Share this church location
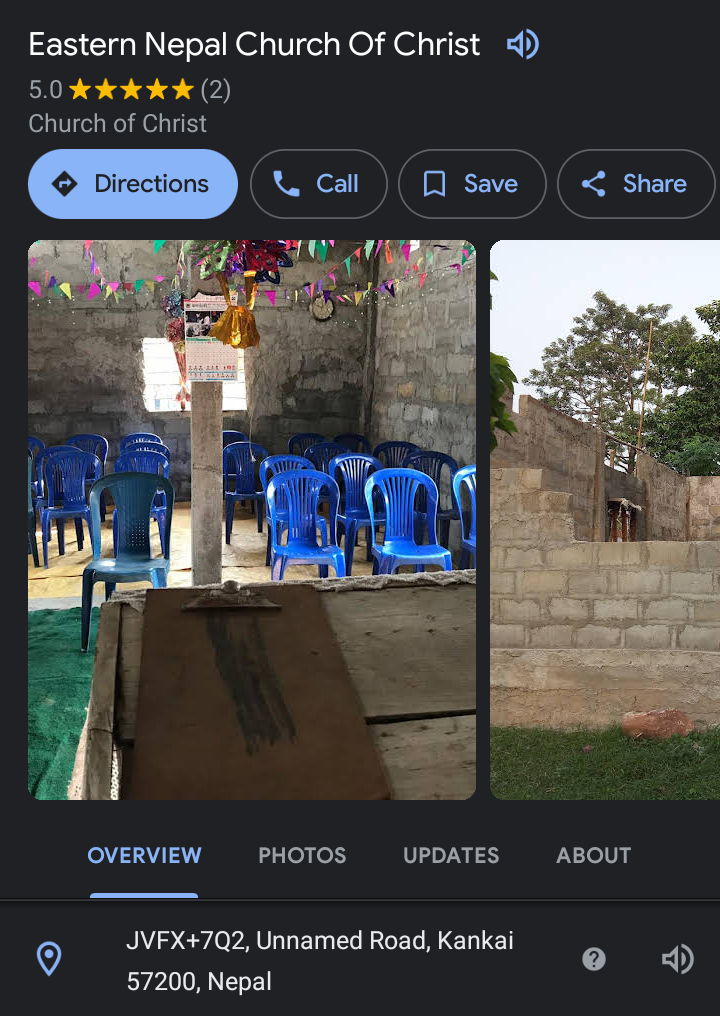Viewport: 720px width, 1016px height. [636, 184]
